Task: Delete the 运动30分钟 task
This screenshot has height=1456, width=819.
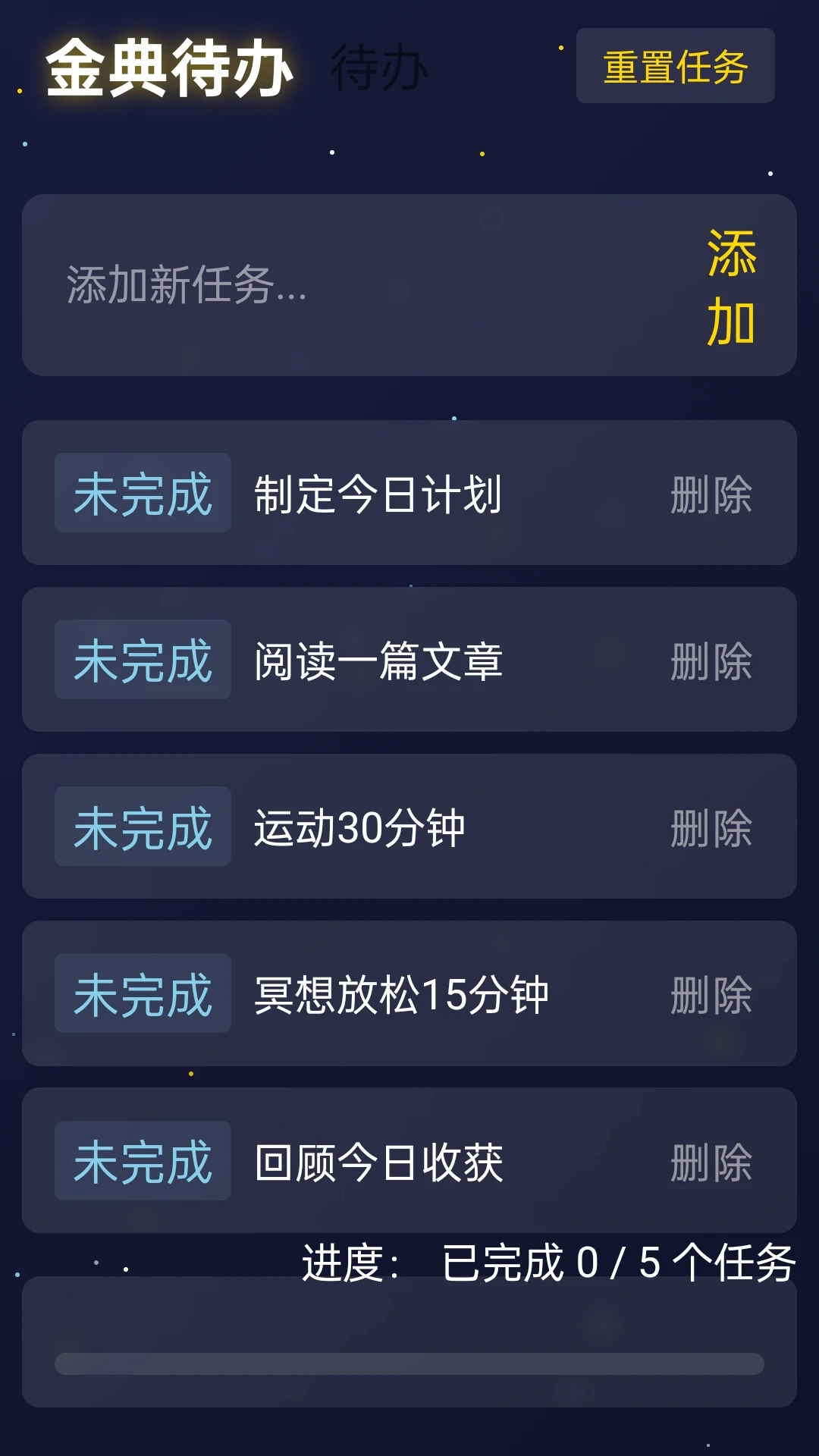Action: pyautogui.click(x=711, y=827)
